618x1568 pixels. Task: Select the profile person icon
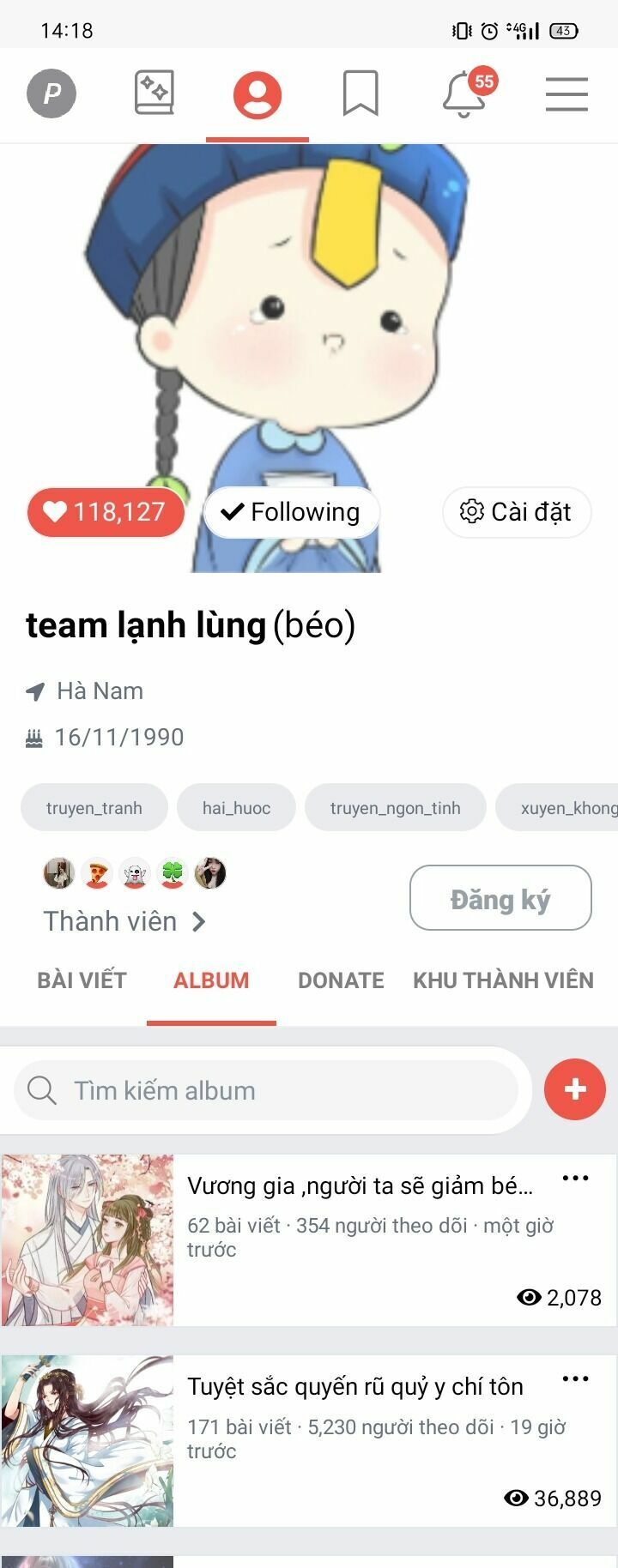tap(257, 94)
